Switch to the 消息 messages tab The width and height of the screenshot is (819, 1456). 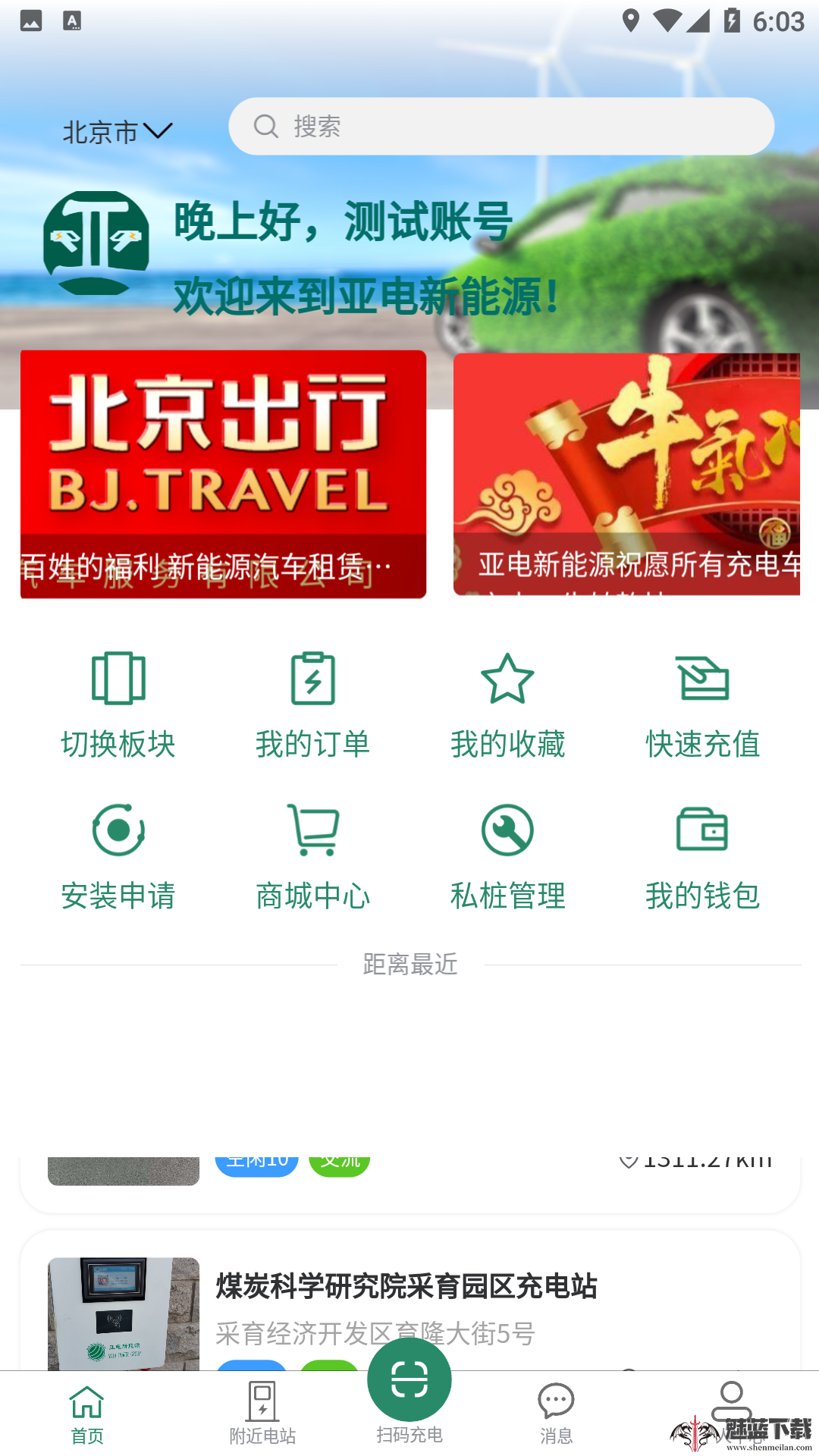(556, 1414)
